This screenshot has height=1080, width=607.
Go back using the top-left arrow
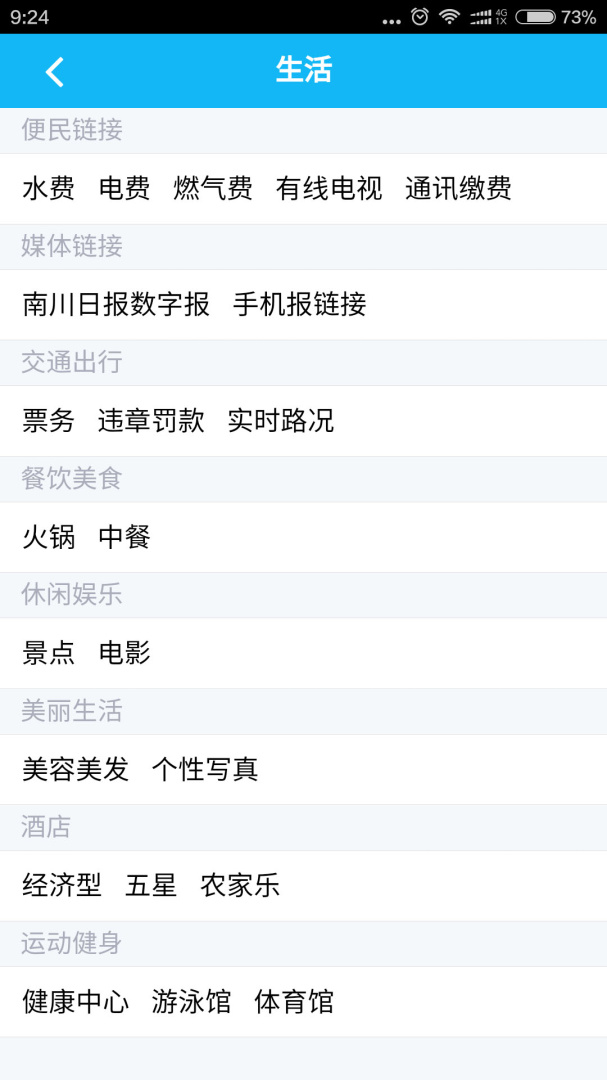point(54,71)
